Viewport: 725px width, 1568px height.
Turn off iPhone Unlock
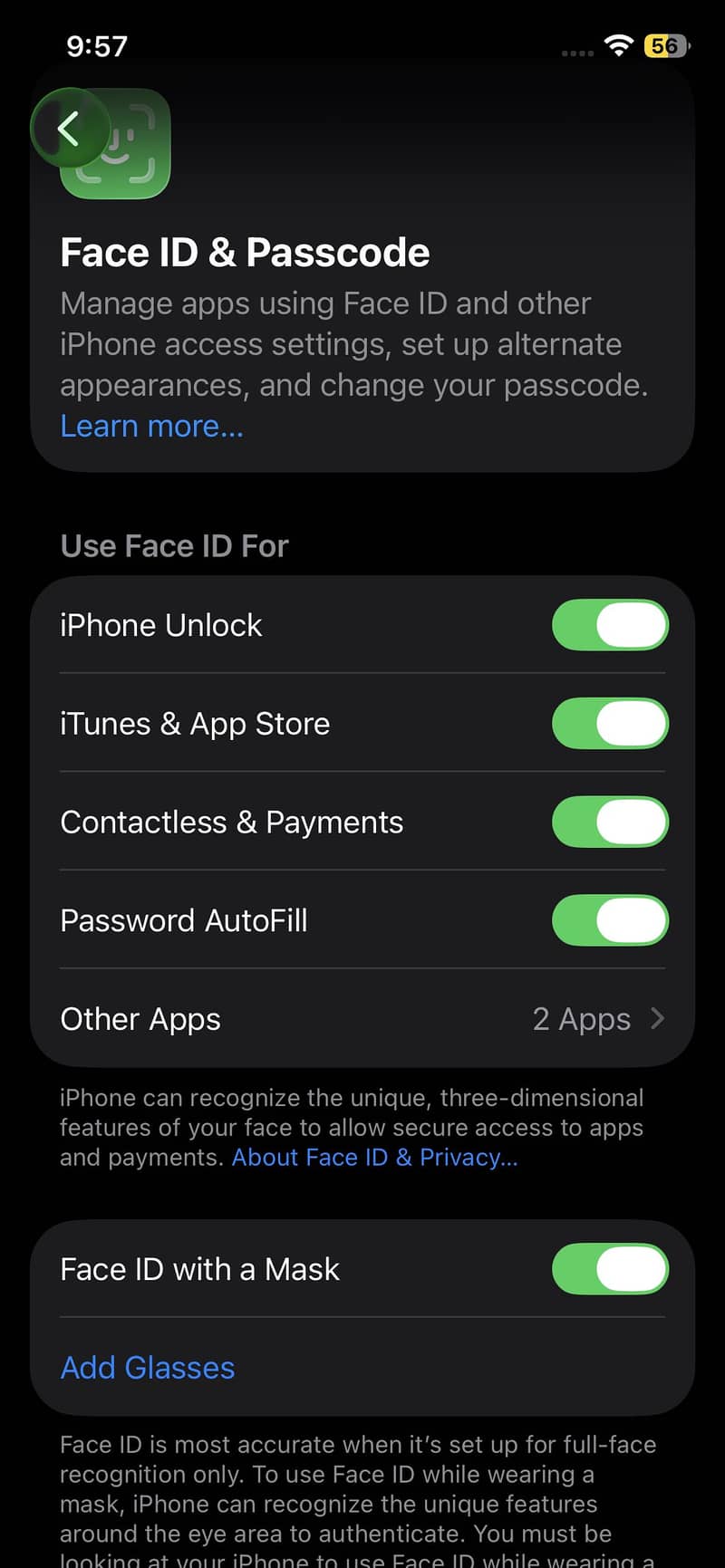tap(610, 625)
